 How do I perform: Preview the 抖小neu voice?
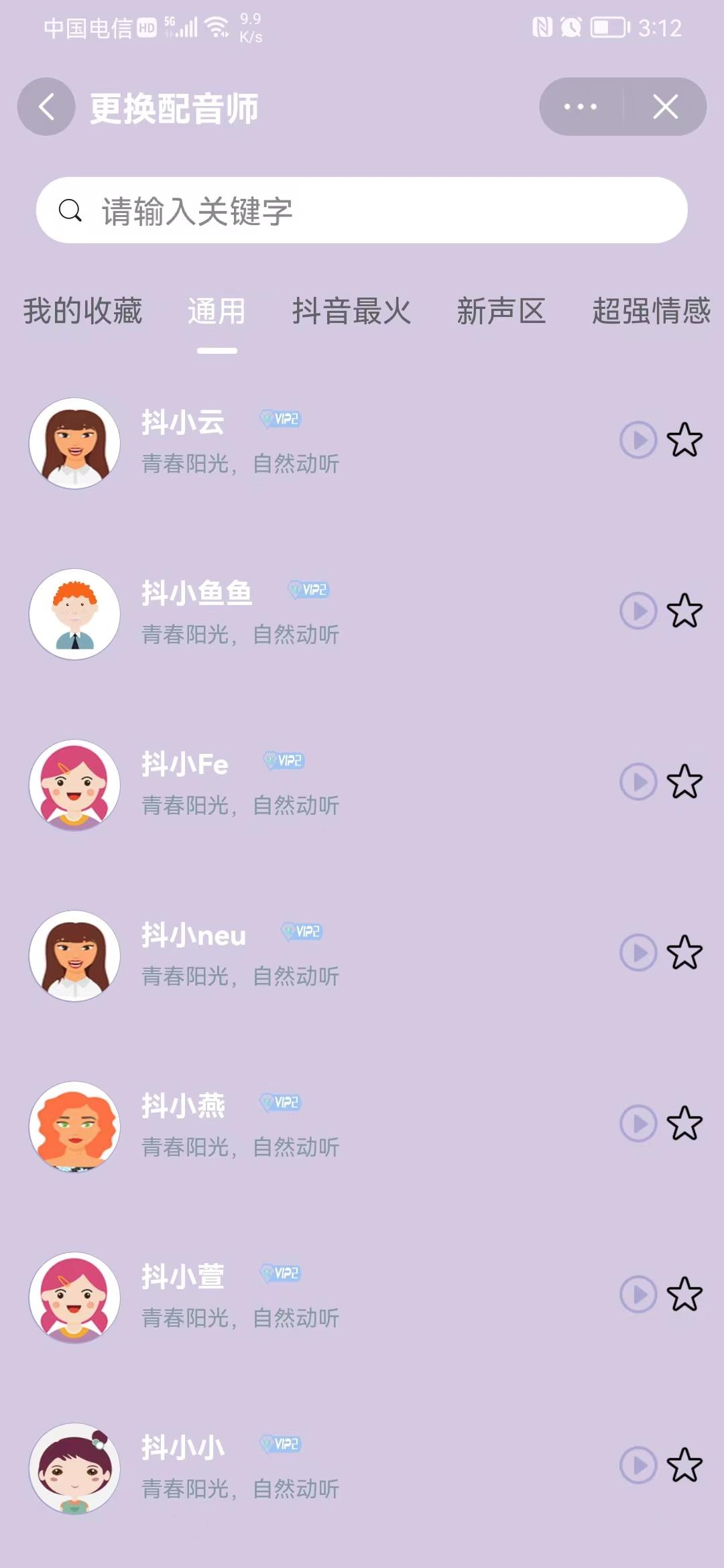coord(638,953)
